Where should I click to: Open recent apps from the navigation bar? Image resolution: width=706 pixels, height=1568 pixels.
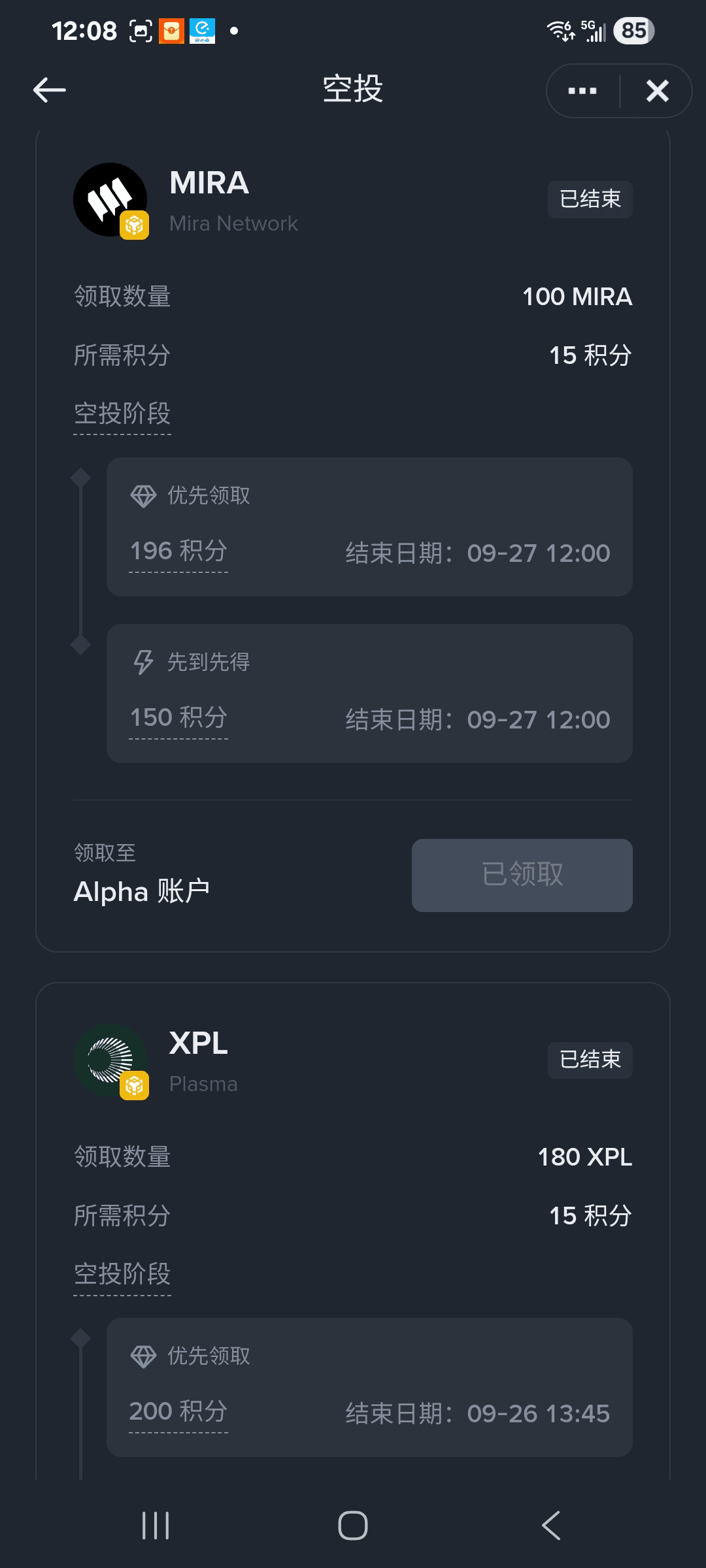click(x=156, y=1526)
